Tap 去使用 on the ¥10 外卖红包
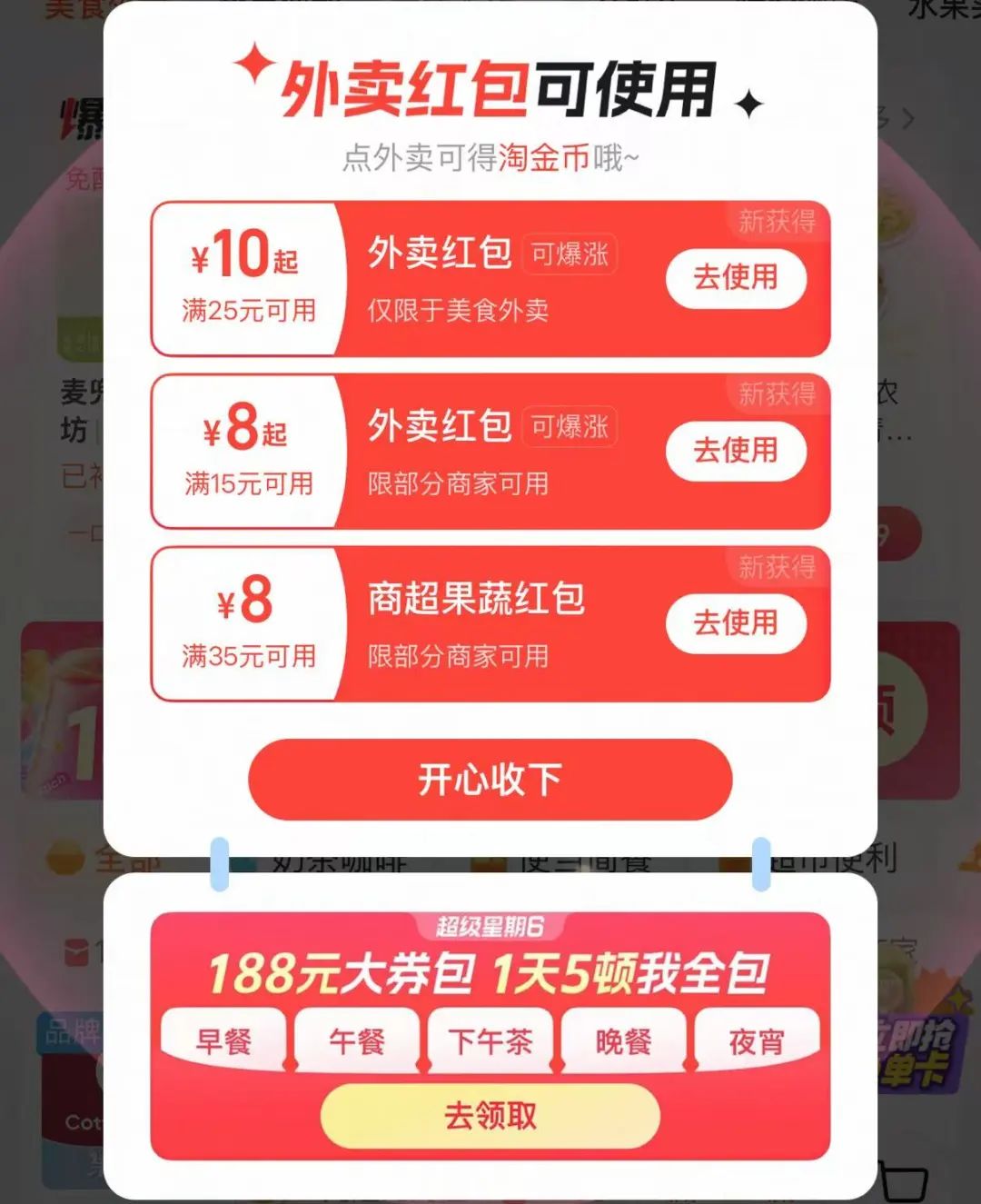This screenshot has height=1204, width=981. pyautogui.click(x=736, y=277)
